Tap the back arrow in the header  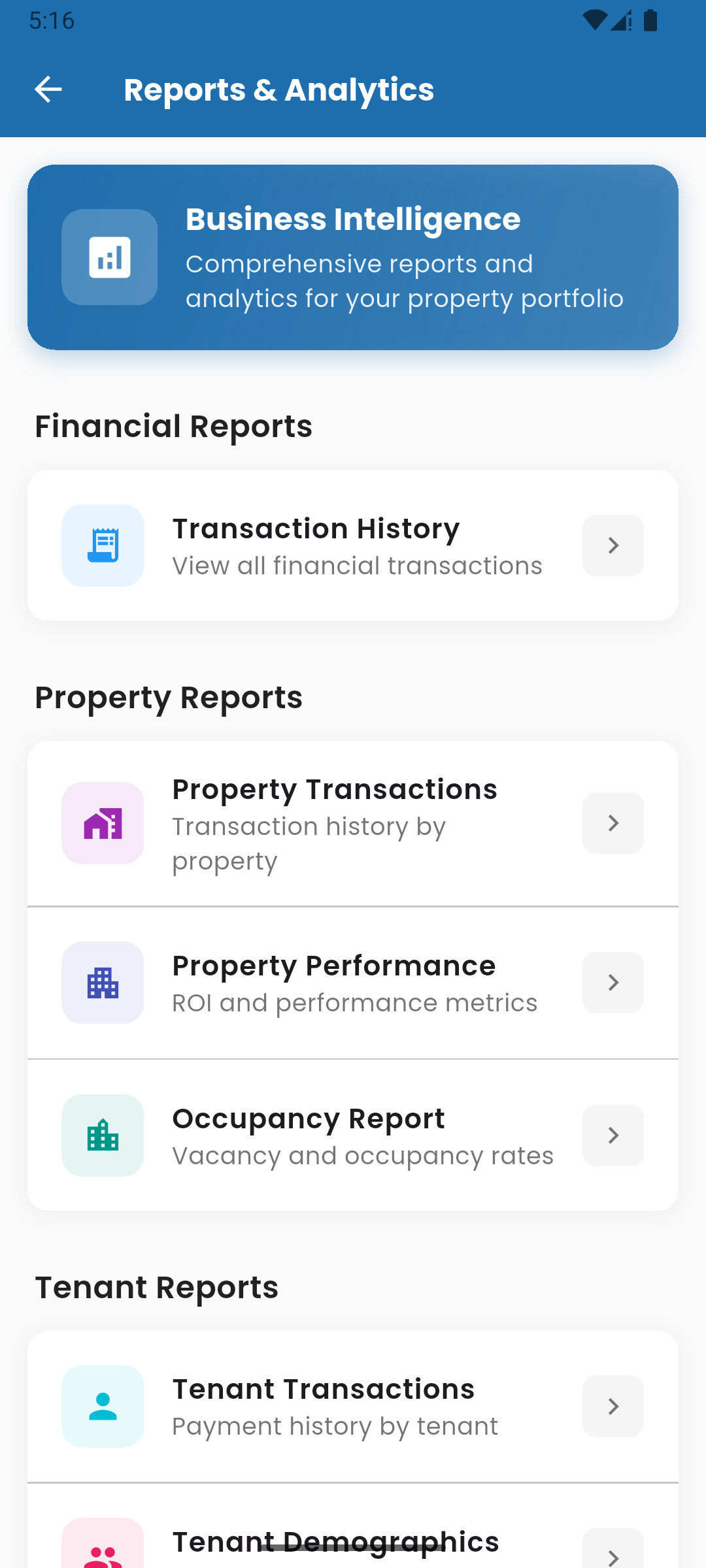(x=48, y=90)
